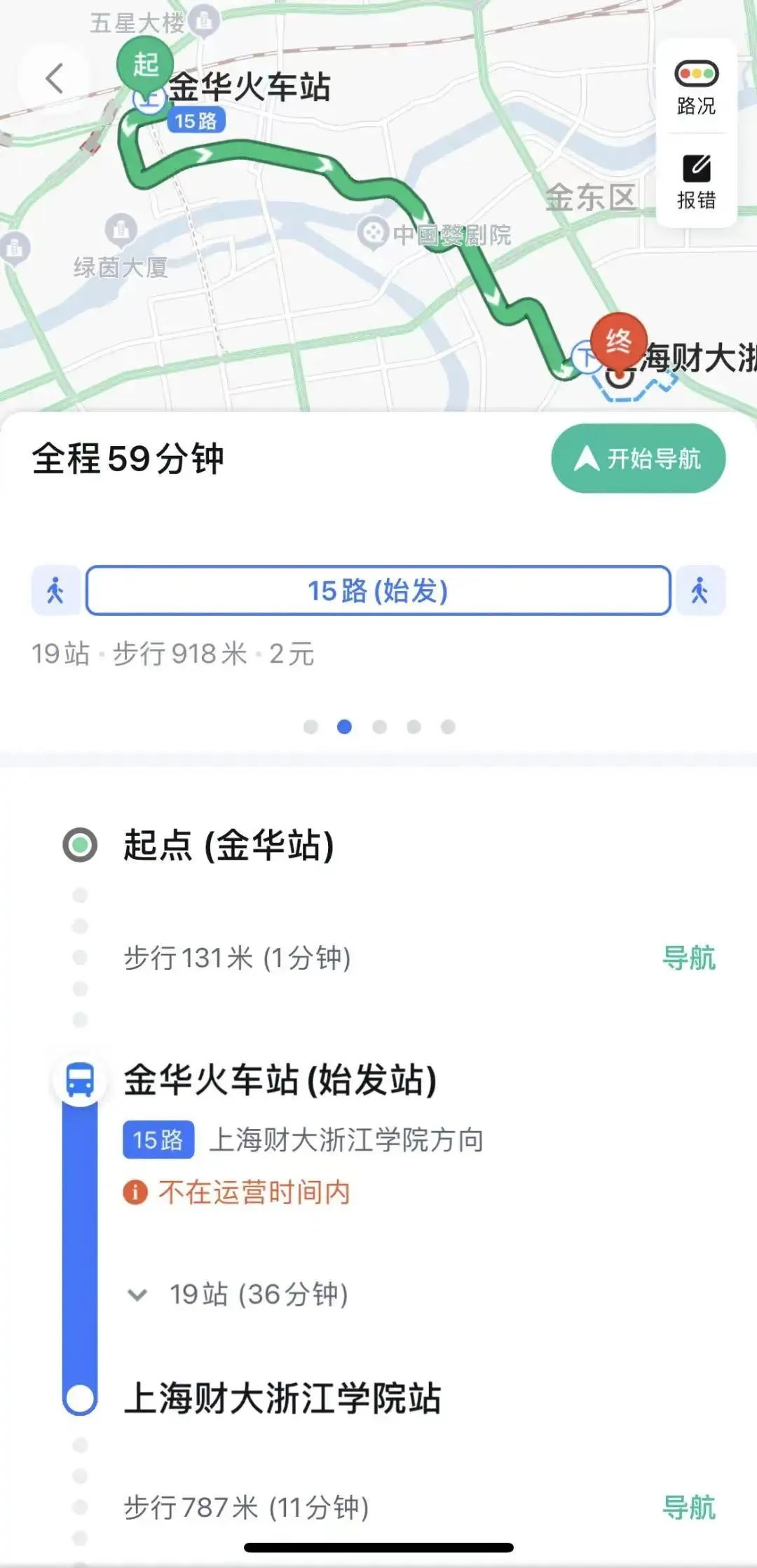This screenshot has height=1568, width=757.
Task: Tap the walking icon after 15路
Action: pos(700,590)
